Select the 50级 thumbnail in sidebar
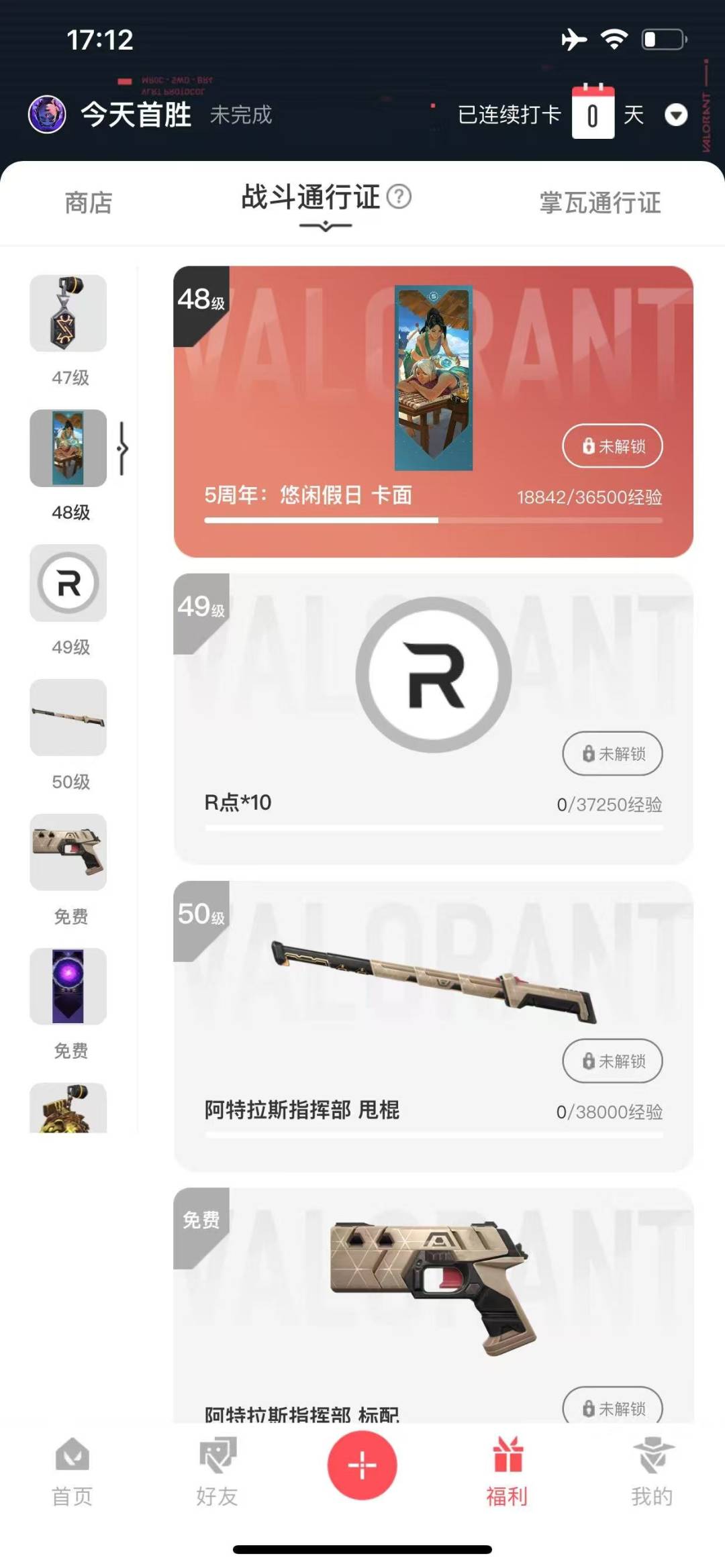 click(x=68, y=717)
